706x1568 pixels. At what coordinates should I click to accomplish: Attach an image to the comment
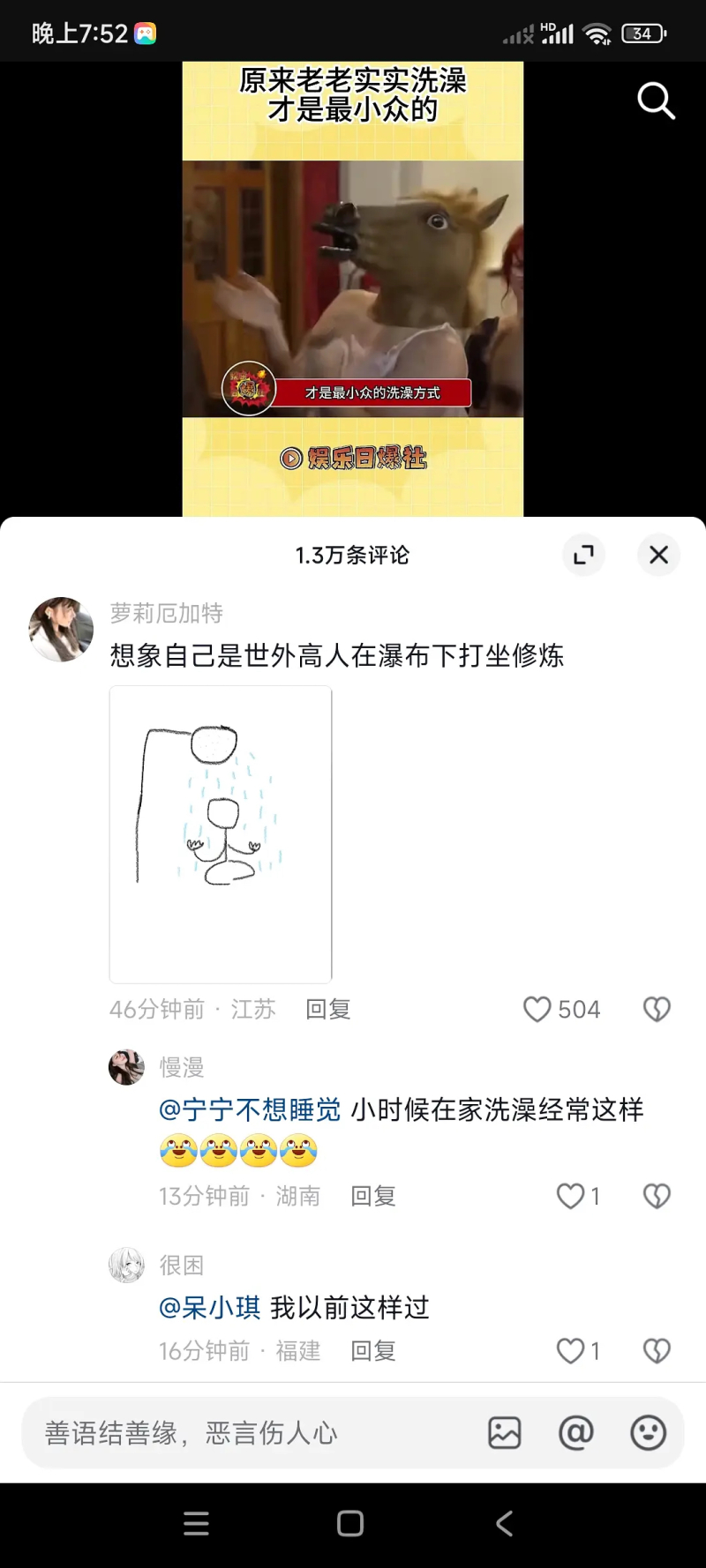click(505, 1433)
